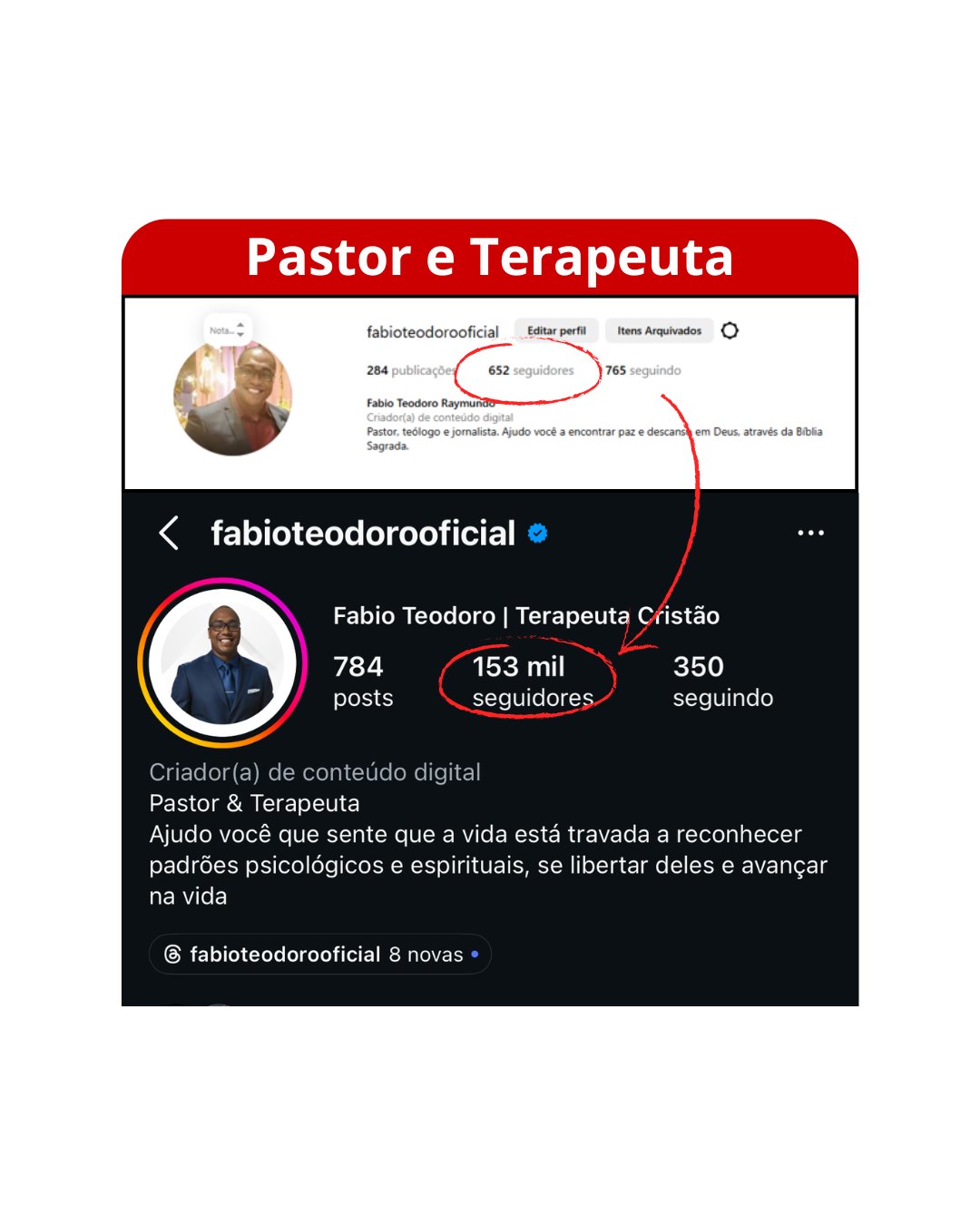Click the gradient-ring profile photo
The width and height of the screenshot is (980, 1225).
click(x=223, y=662)
